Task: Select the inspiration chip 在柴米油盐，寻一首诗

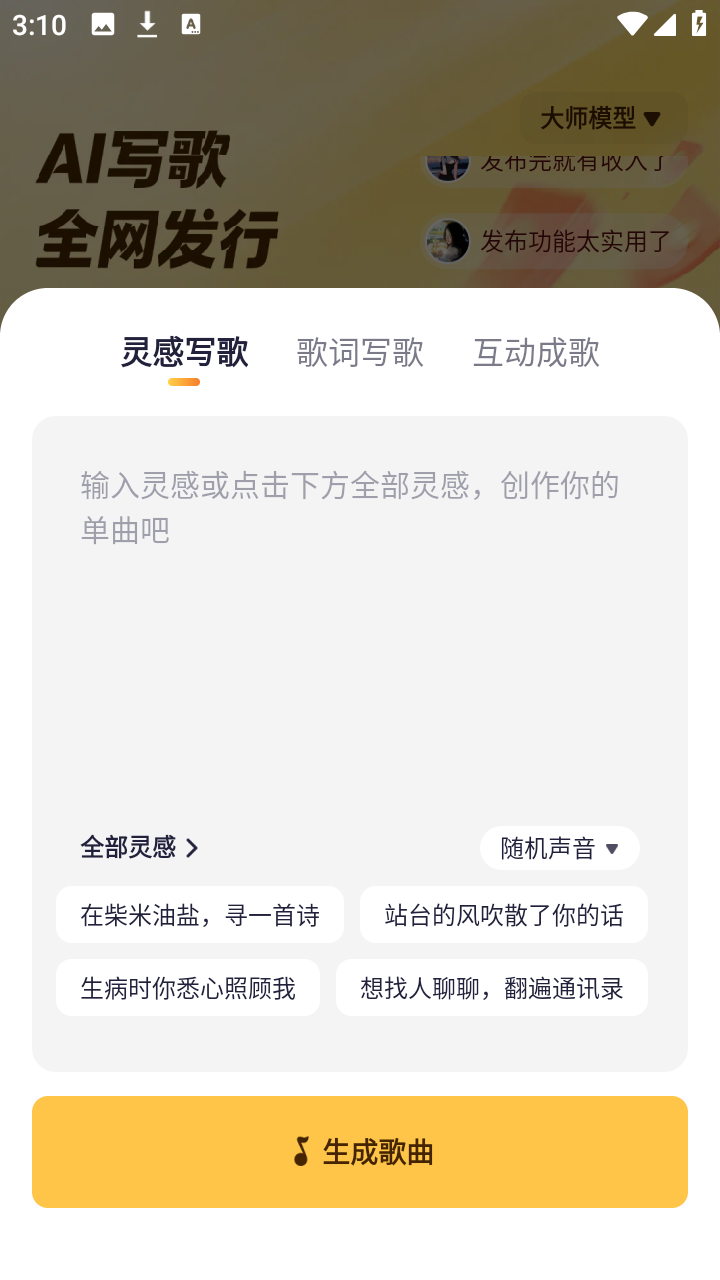Action: click(199, 913)
